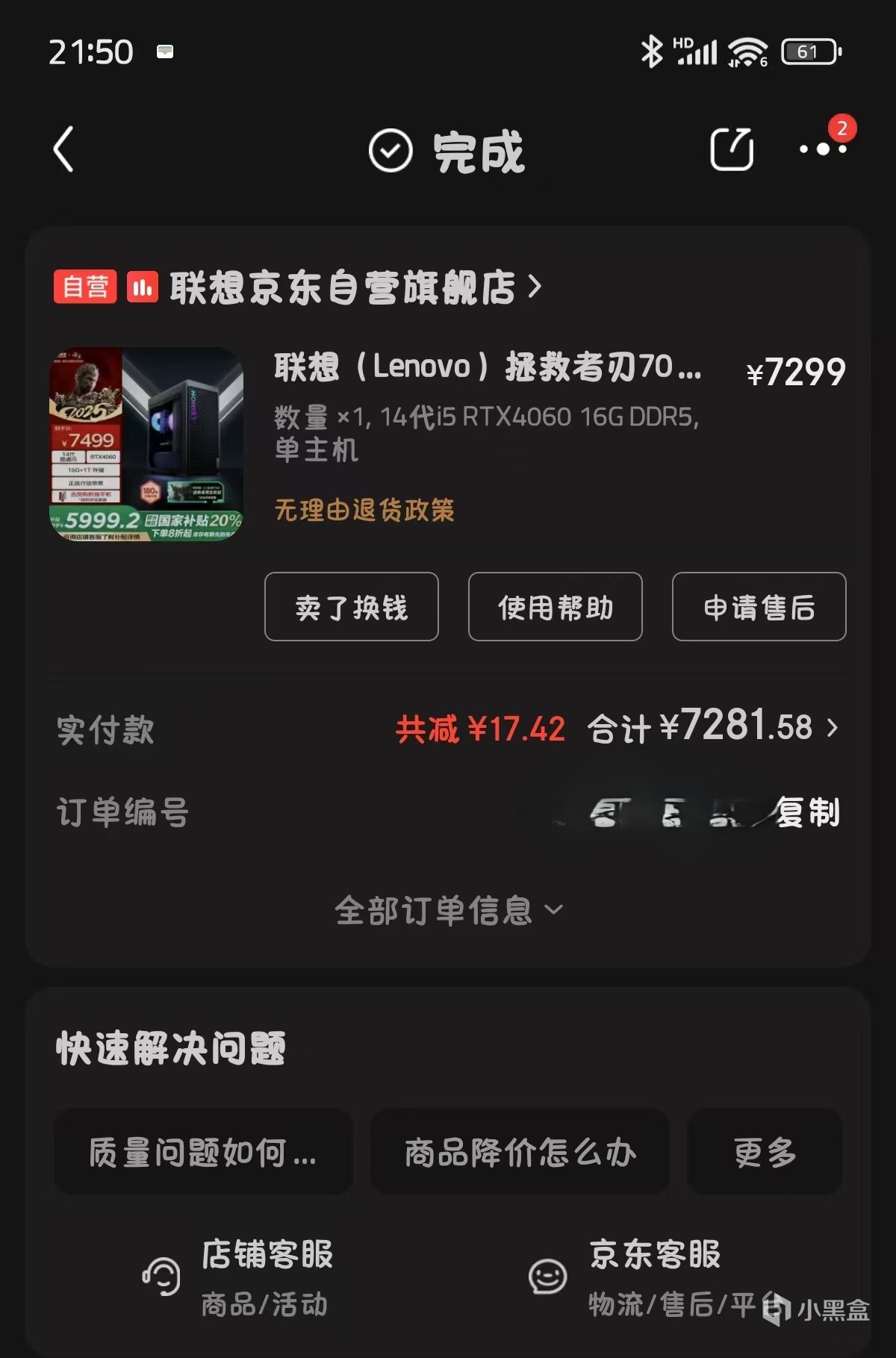The width and height of the screenshot is (896, 1358).
Task: Select 商品降价怎么办 quick question
Action: pyautogui.click(x=520, y=1152)
